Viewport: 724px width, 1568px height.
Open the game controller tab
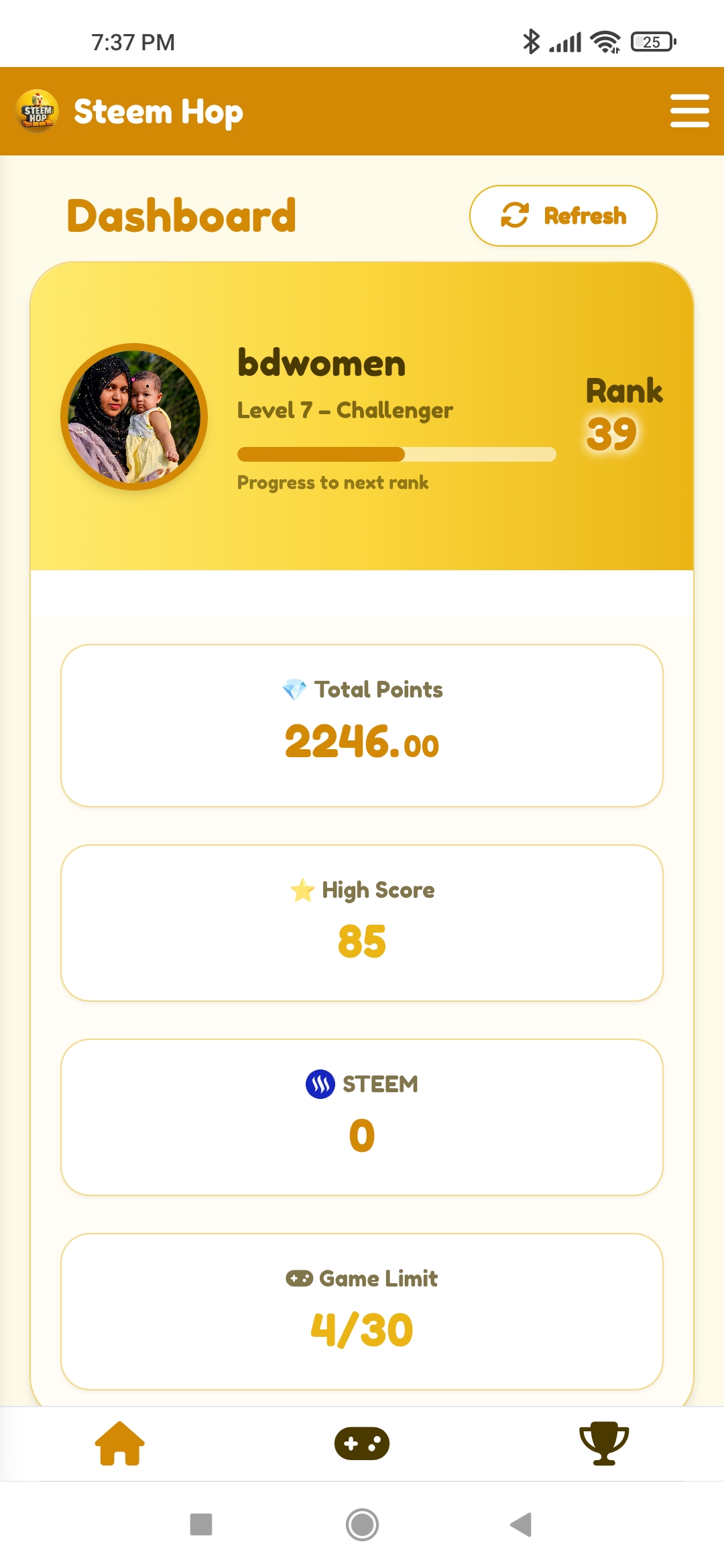[x=362, y=1443]
